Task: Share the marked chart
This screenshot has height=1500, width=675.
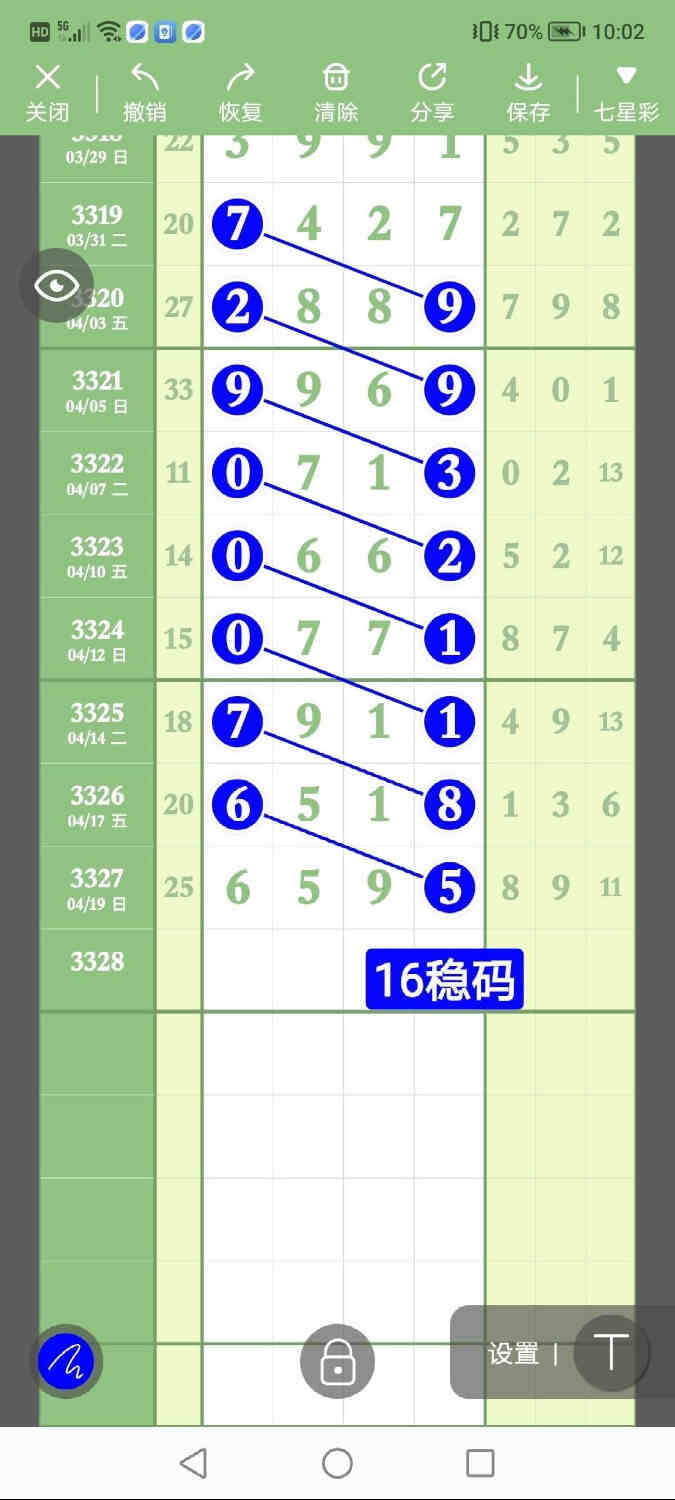Action: (x=432, y=93)
